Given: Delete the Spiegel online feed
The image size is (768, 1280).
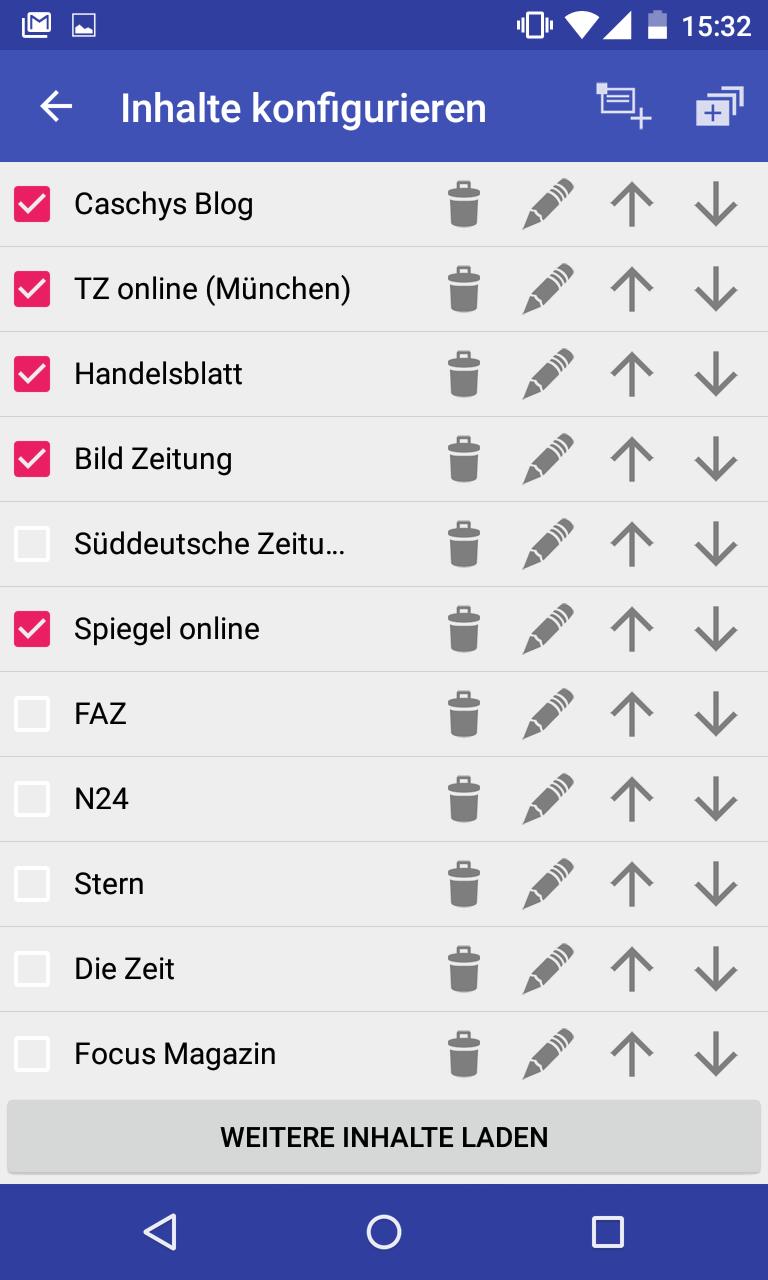Looking at the screenshot, I should pos(464,628).
